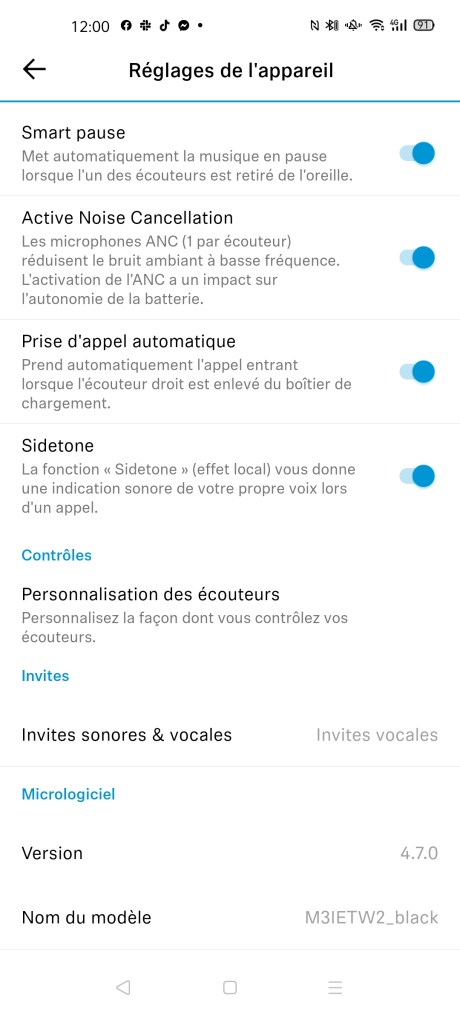Disable Active Noise Cancellation
This screenshot has width=460, height=1012.
[417, 258]
